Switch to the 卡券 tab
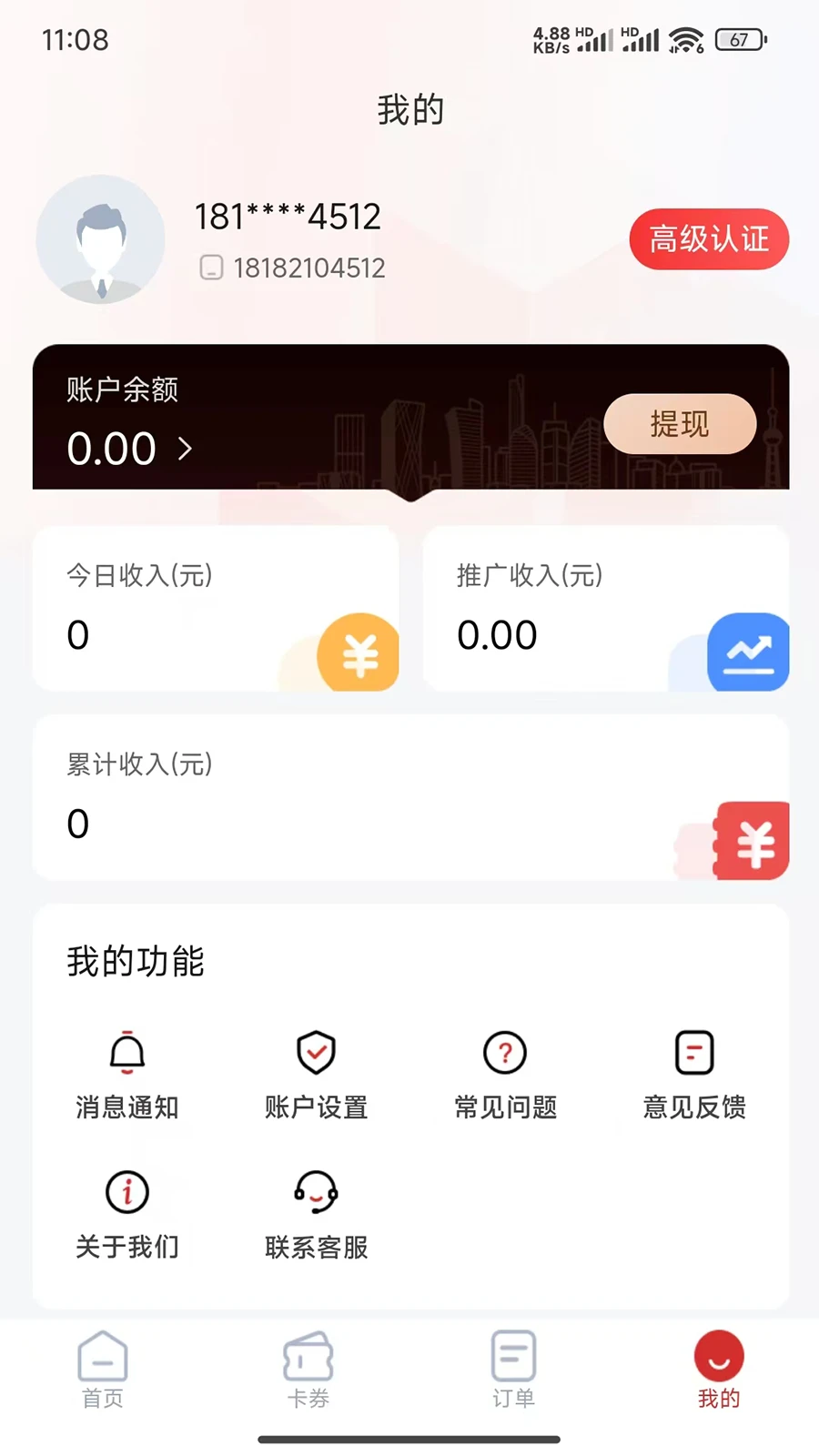Image resolution: width=819 pixels, height=1456 pixels. point(308,1370)
